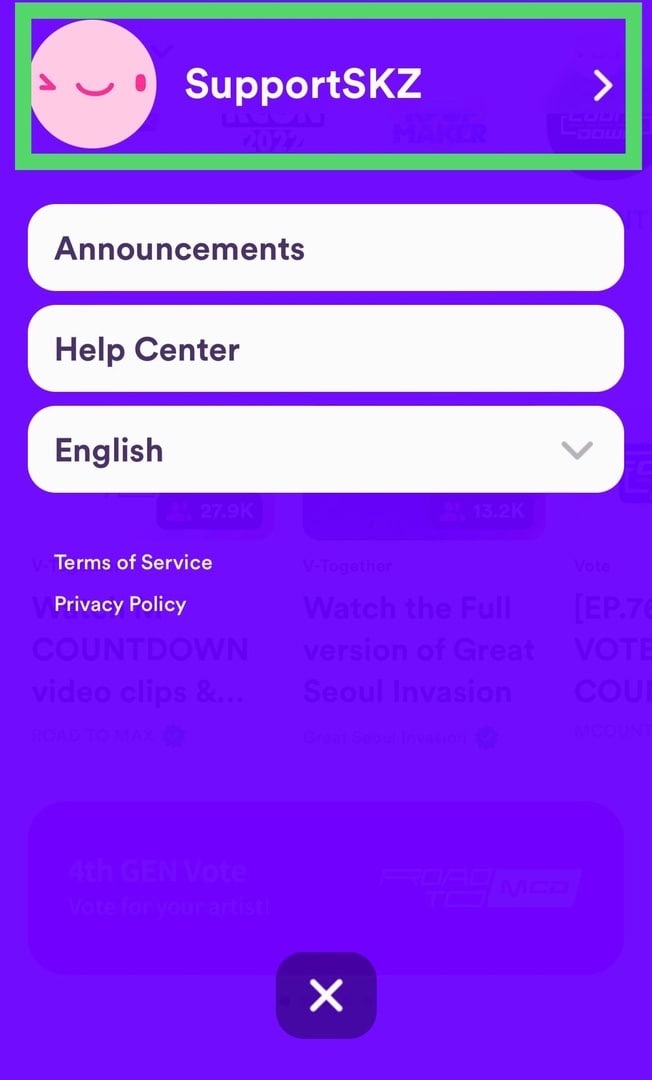Open the SupportSKZ profile
This screenshot has height=1080, width=652.
tap(326, 86)
